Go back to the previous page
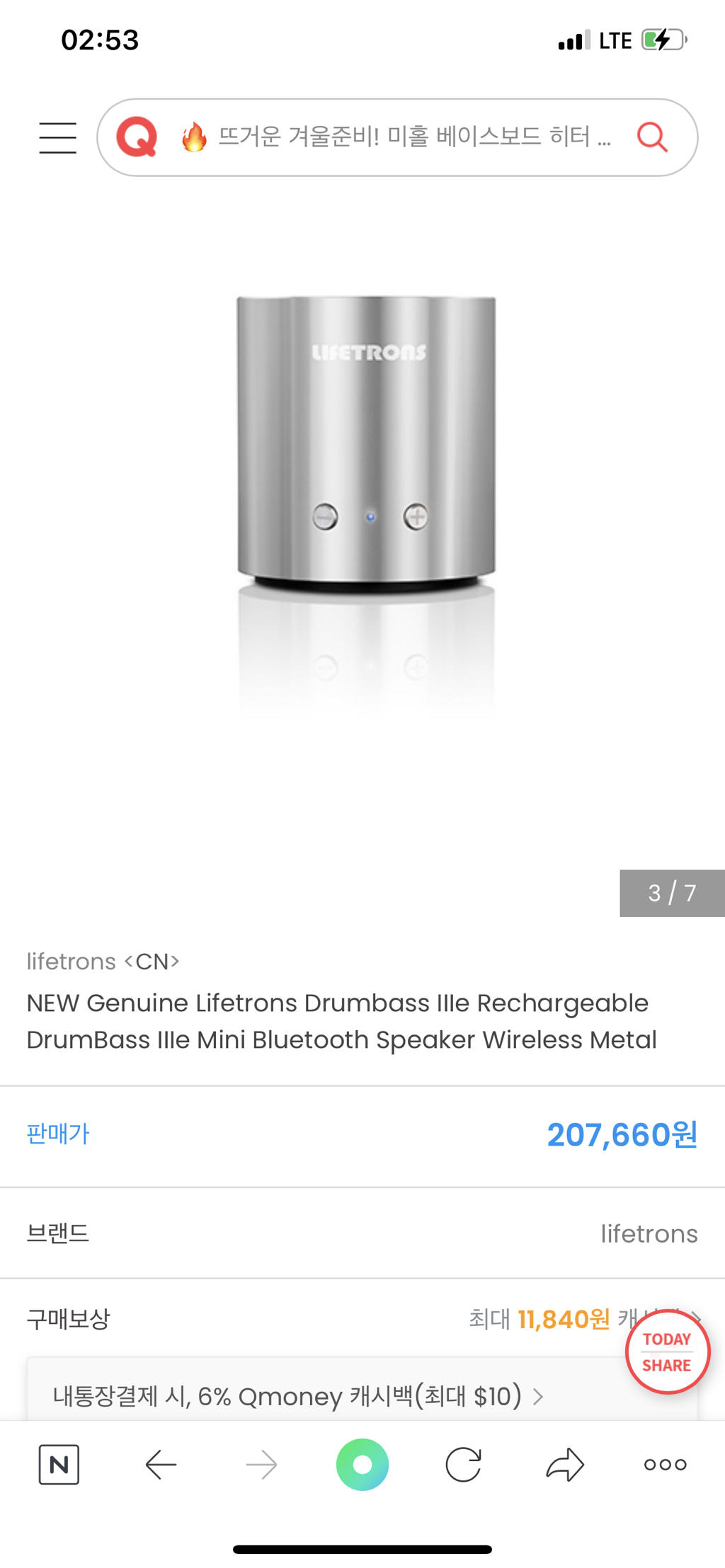725x1568 pixels. click(x=161, y=1464)
